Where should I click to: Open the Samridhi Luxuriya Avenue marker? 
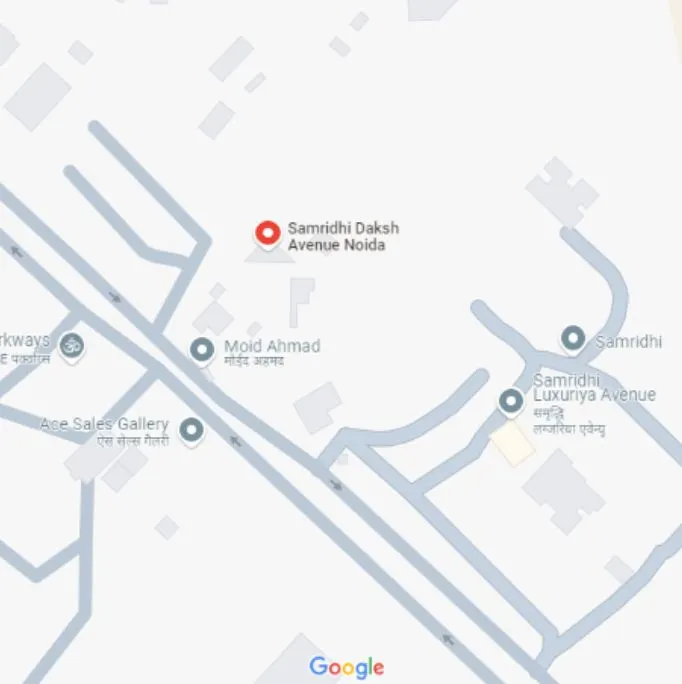511,402
